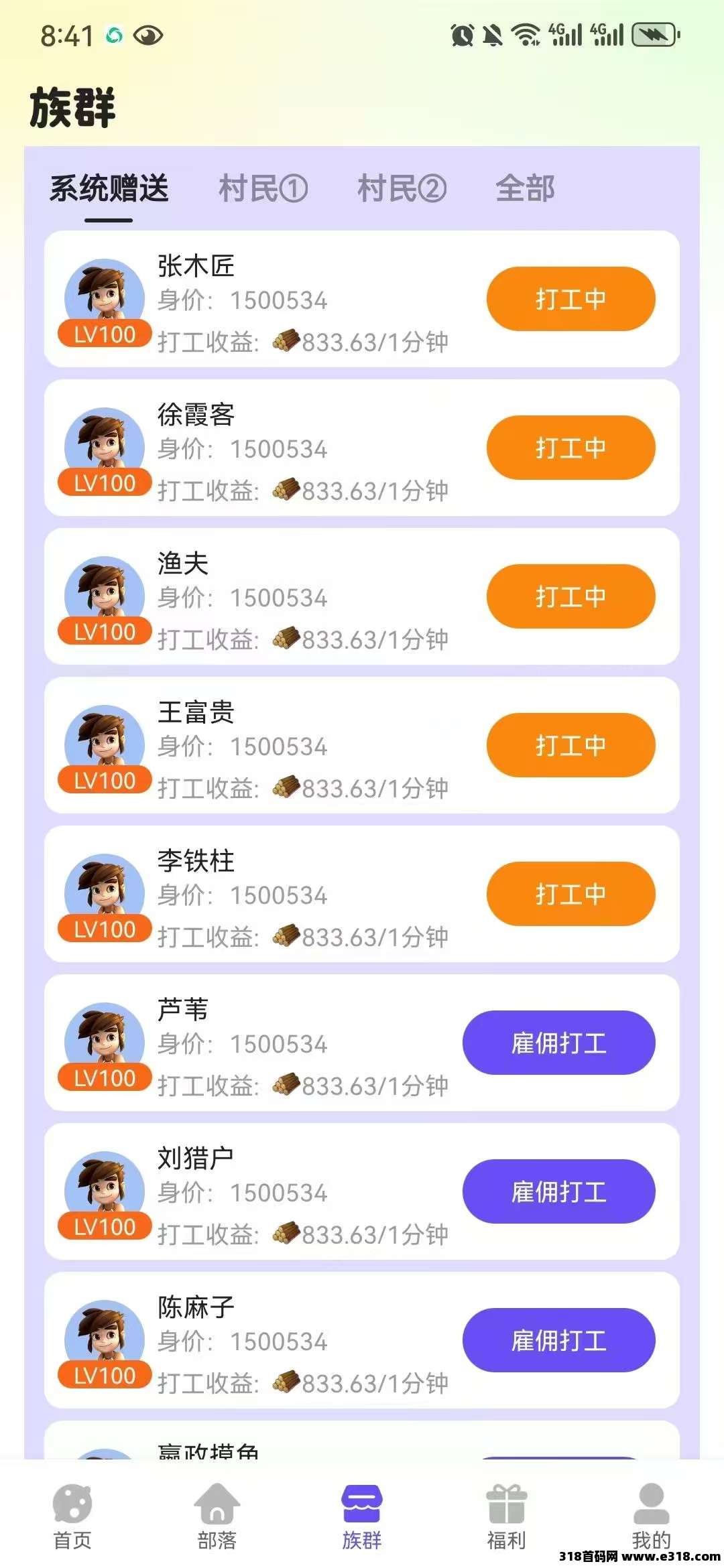The width and height of the screenshot is (724, 1568).
Task: Tap the 打工中 button for 张木匠
Action: [570, 299]
